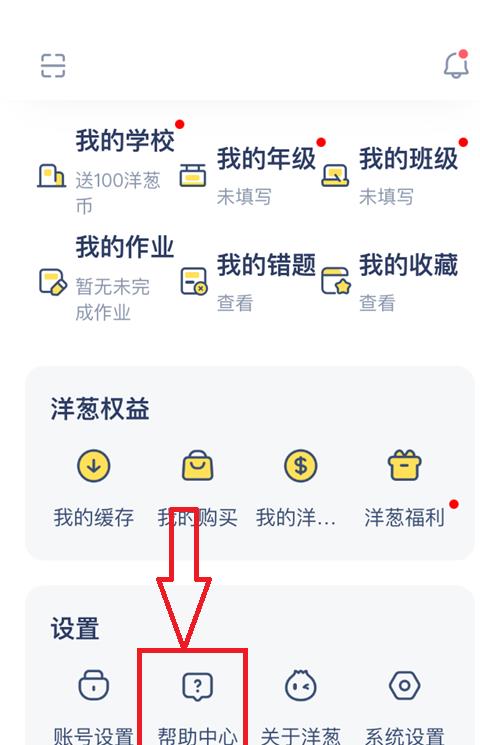Open 我的班级 entry
480x745 pixels.
(x=390, y=176)
